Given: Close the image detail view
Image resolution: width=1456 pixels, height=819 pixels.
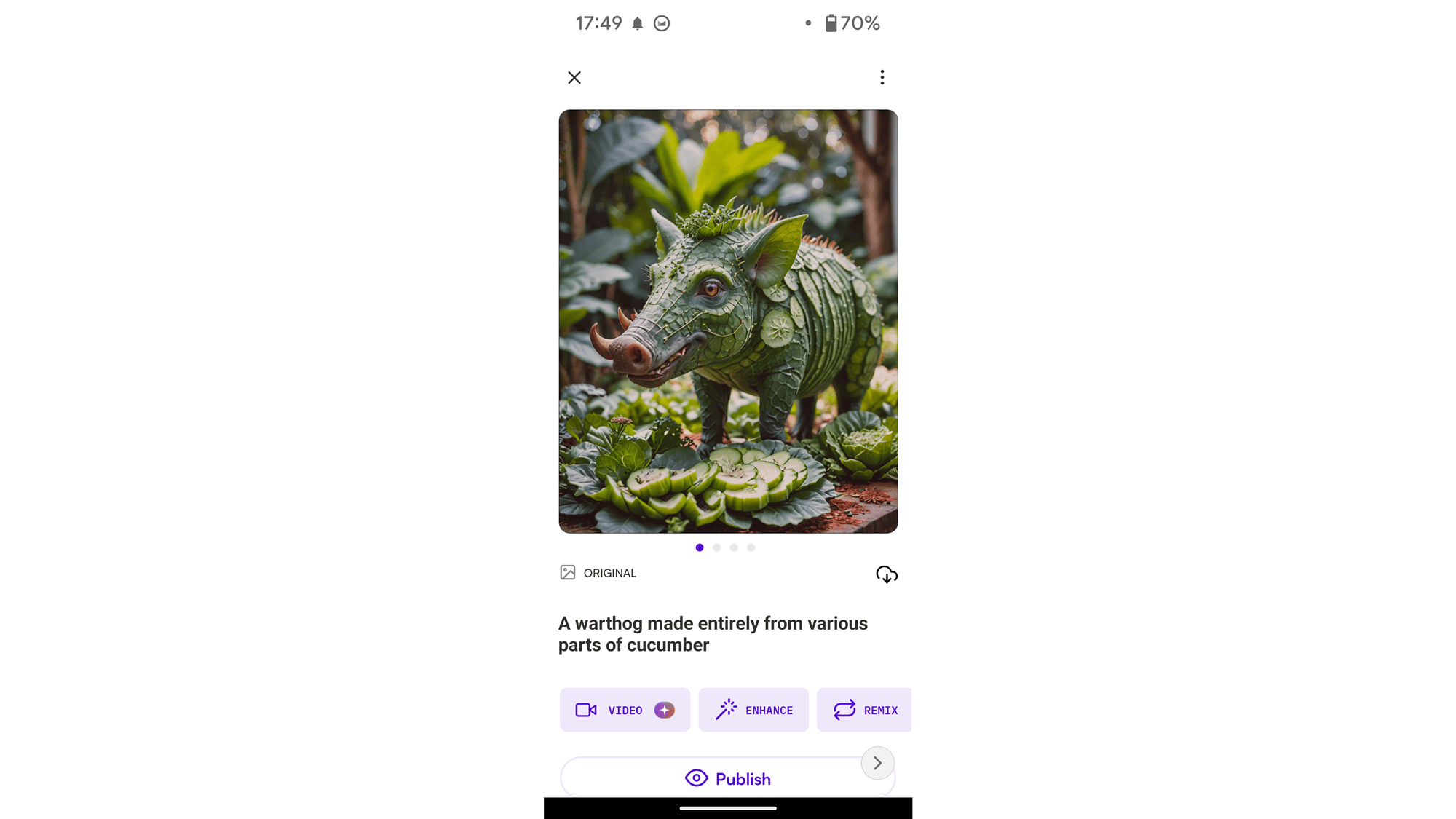Looking at the screenshot, I should click(574, 77).
